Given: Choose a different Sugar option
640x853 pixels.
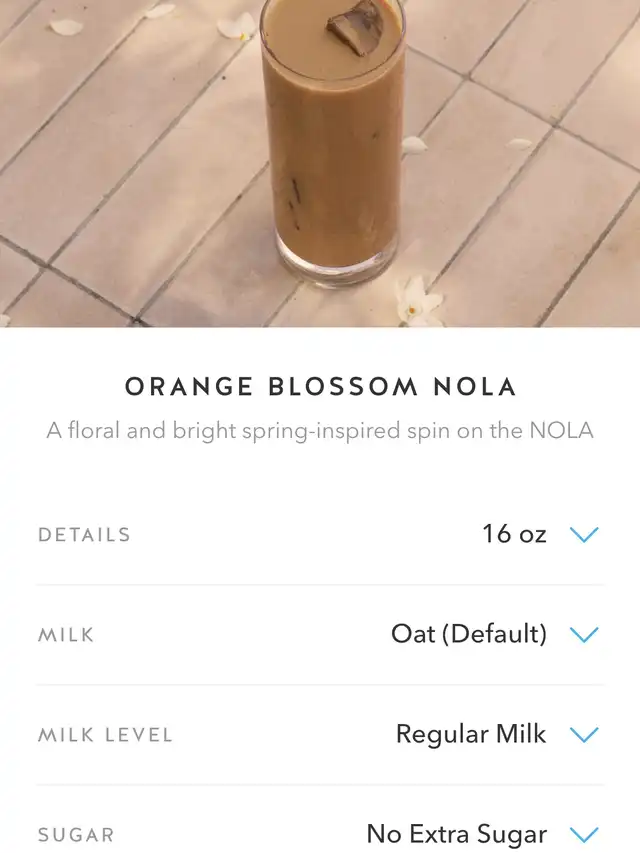Looking at the screenshot, I should 583,834.
